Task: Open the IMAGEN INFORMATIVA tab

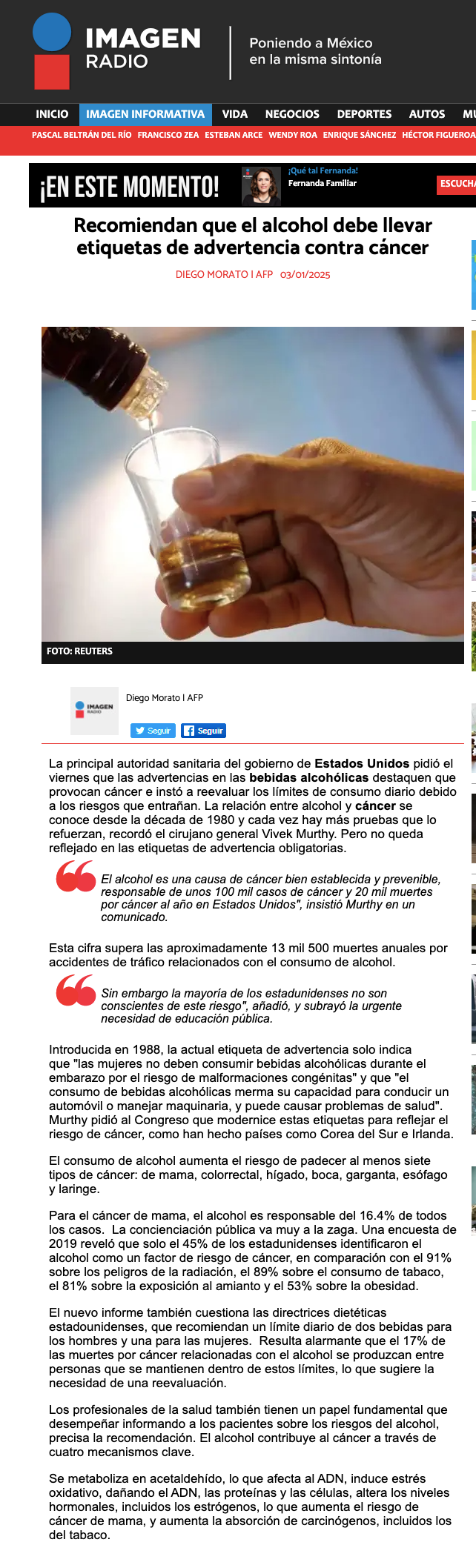Action: click(145, 114)
